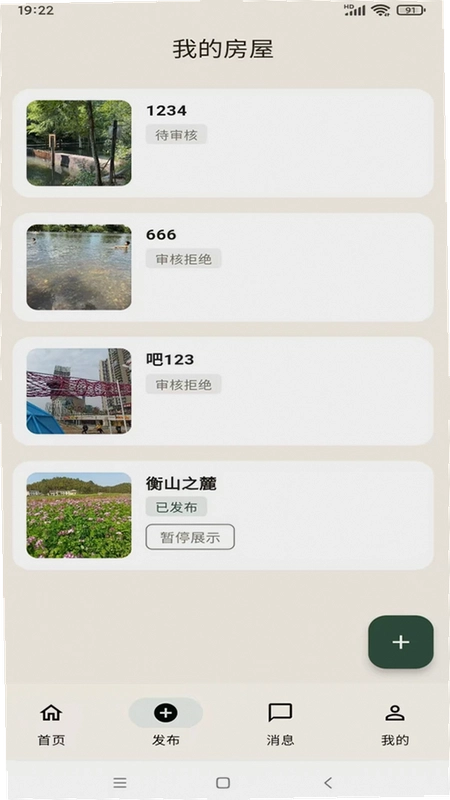This screenshot has height=800, width=450.
Task: Add a new house with the plus button
Action: [x=401, y=642]
